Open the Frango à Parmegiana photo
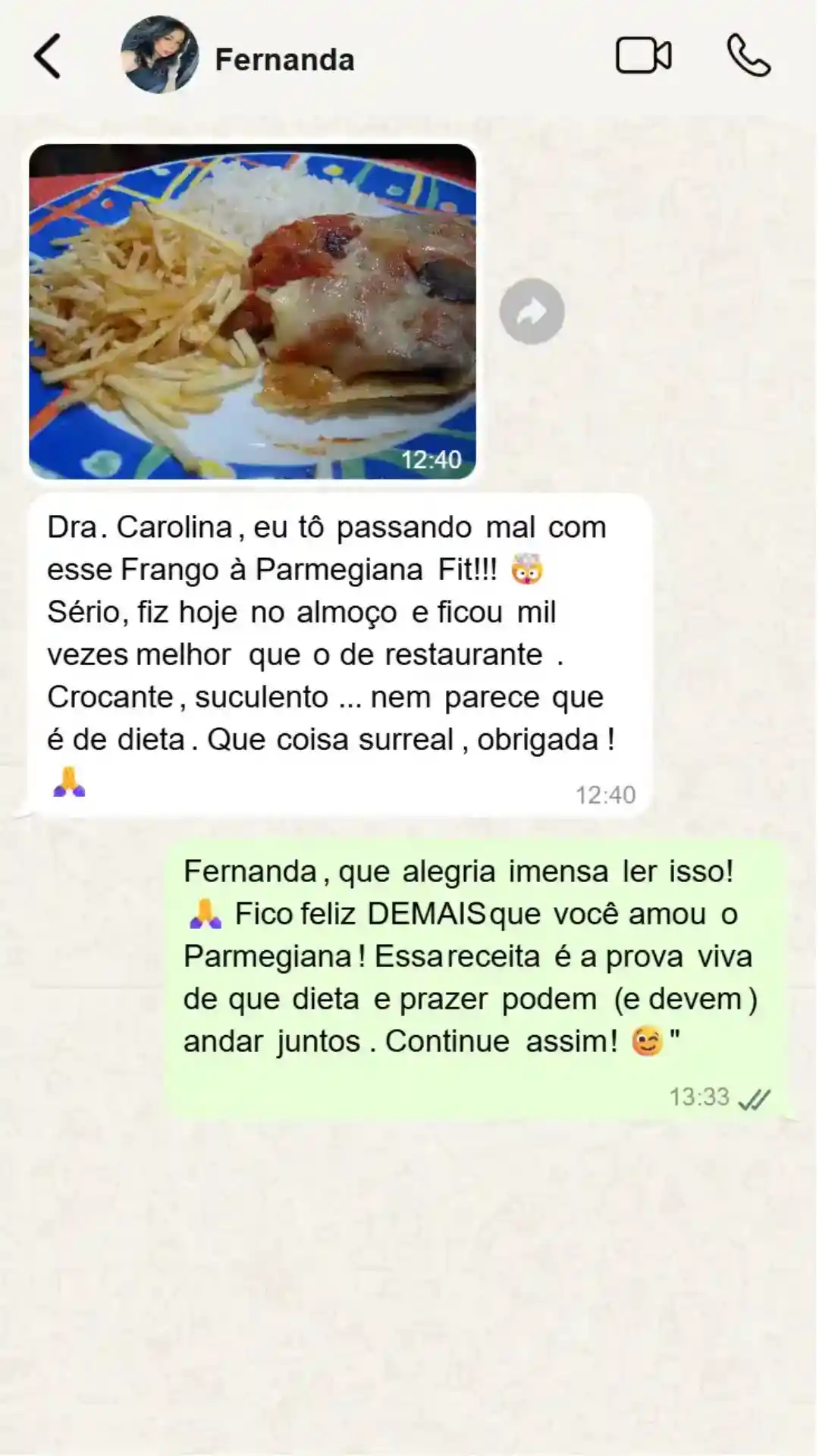This screenshot has width=819, height=1456. (254, 311)
